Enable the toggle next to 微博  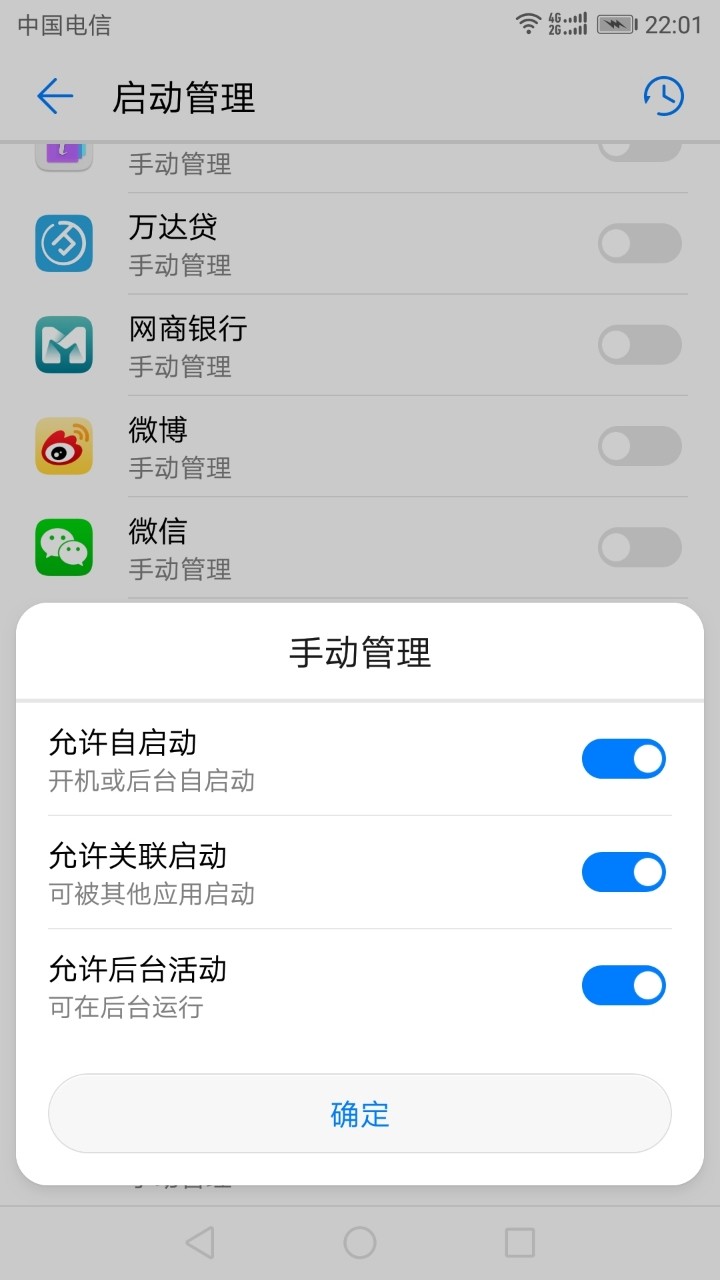(x=638, y=446)
